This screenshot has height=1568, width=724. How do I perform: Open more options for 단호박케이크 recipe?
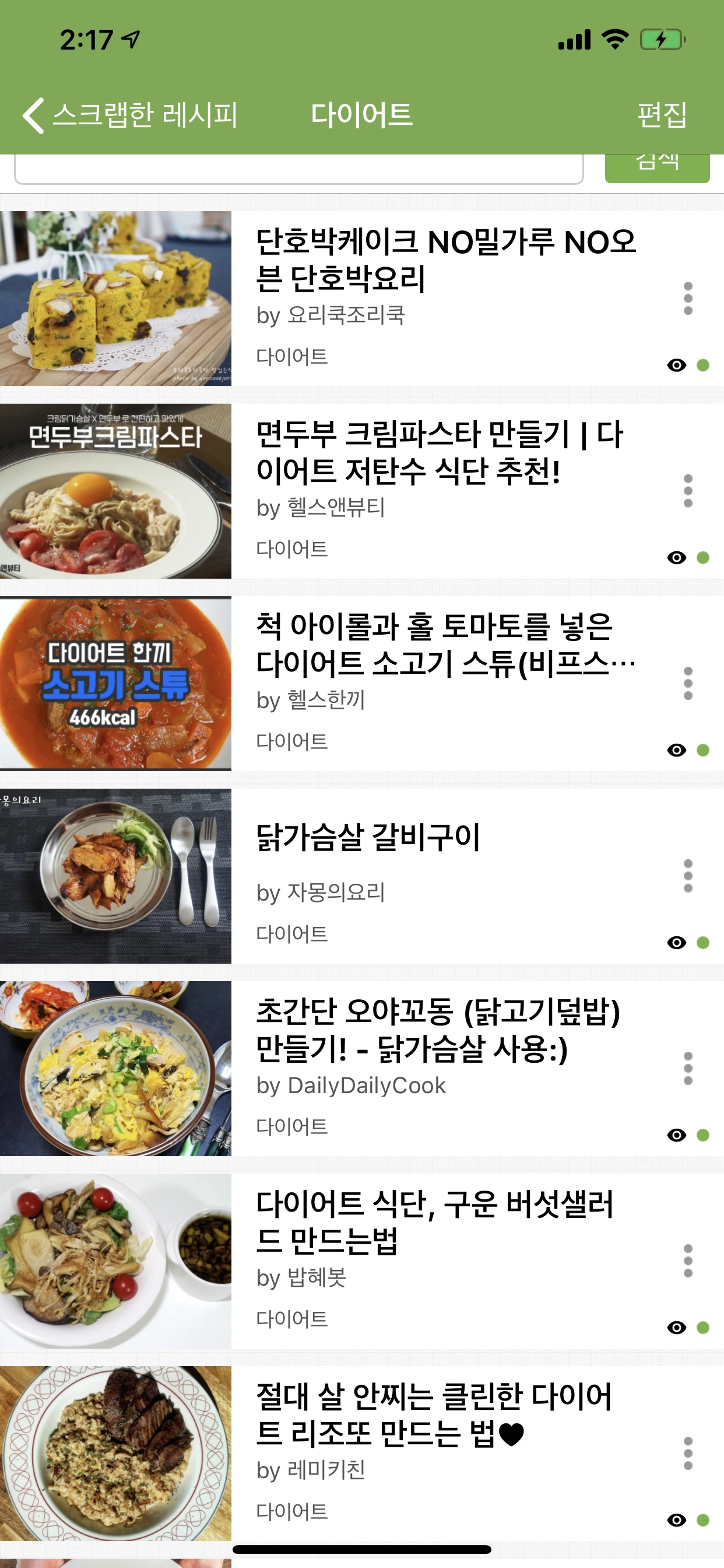[x=688, y=298]
